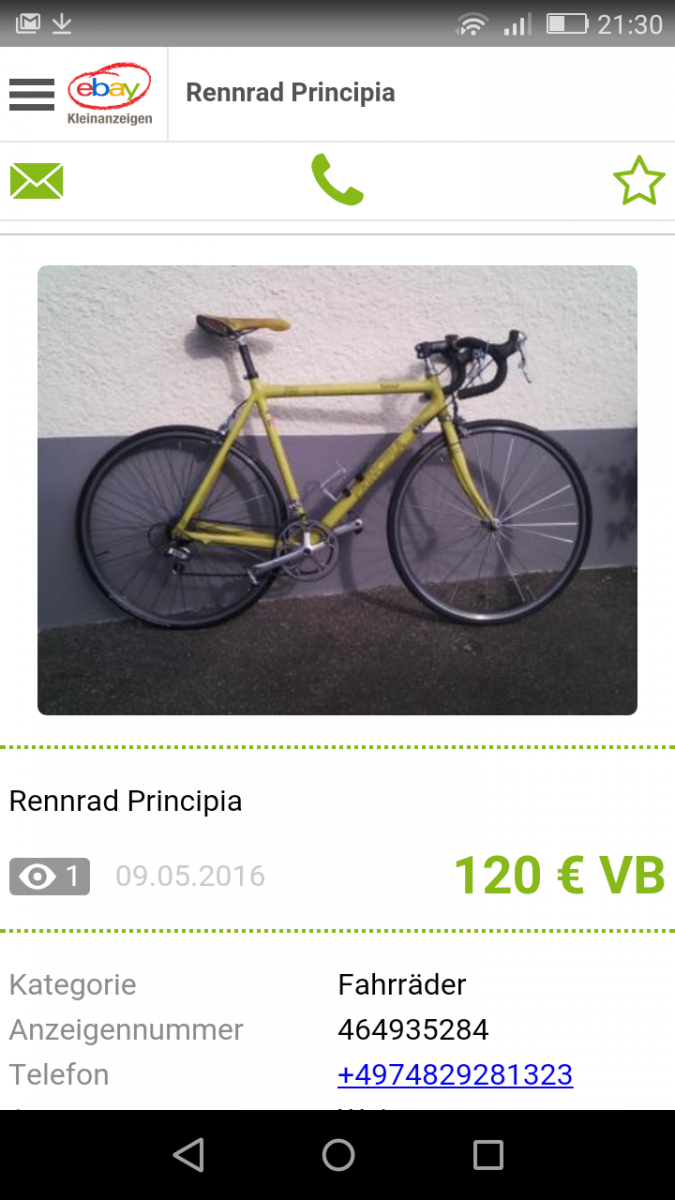Screen dimensions: 675x1200
Task: Open the yellow bike photo
Action: click(x=337, y=489)
